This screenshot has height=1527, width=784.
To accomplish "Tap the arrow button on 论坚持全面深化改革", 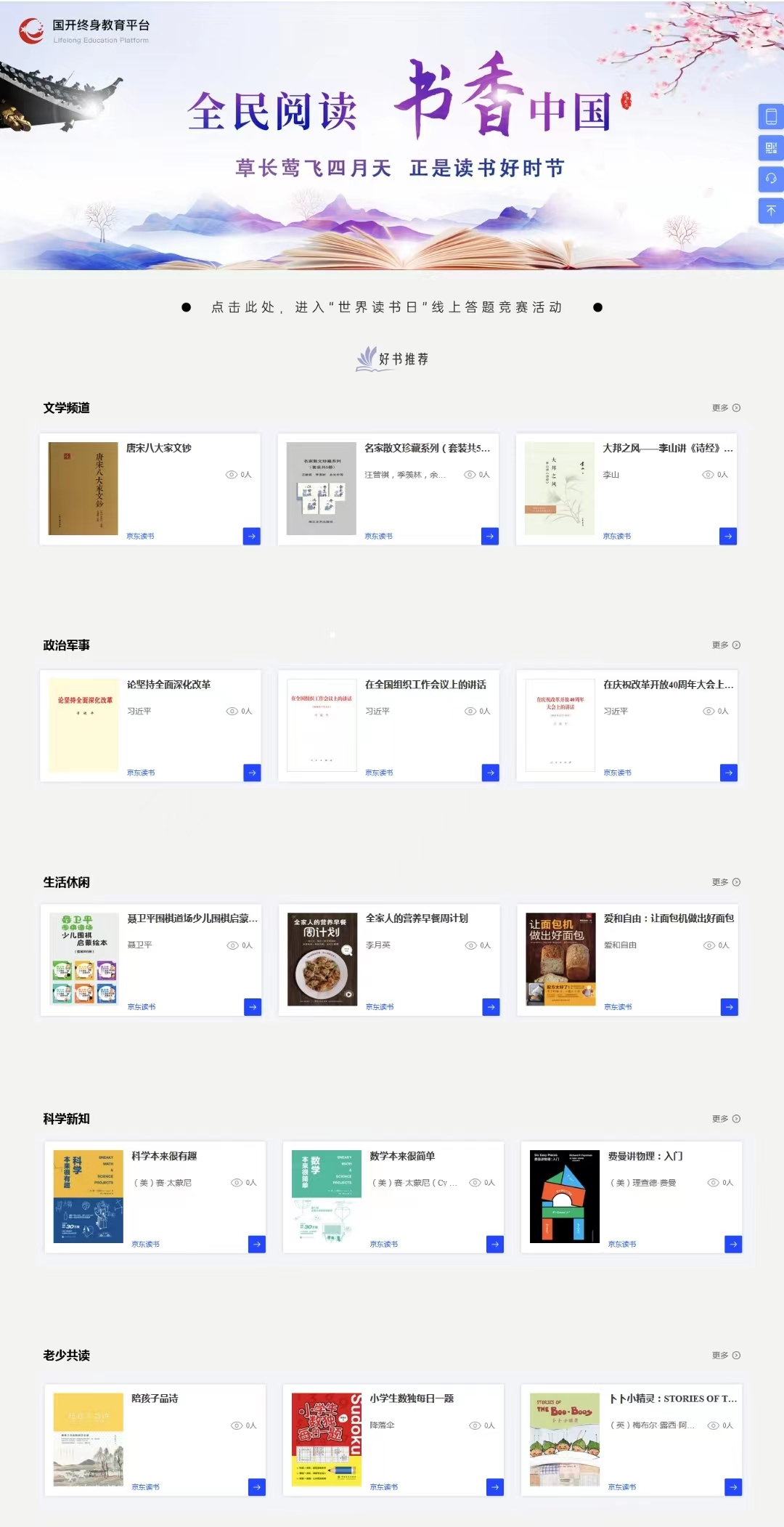I will 252,773.
